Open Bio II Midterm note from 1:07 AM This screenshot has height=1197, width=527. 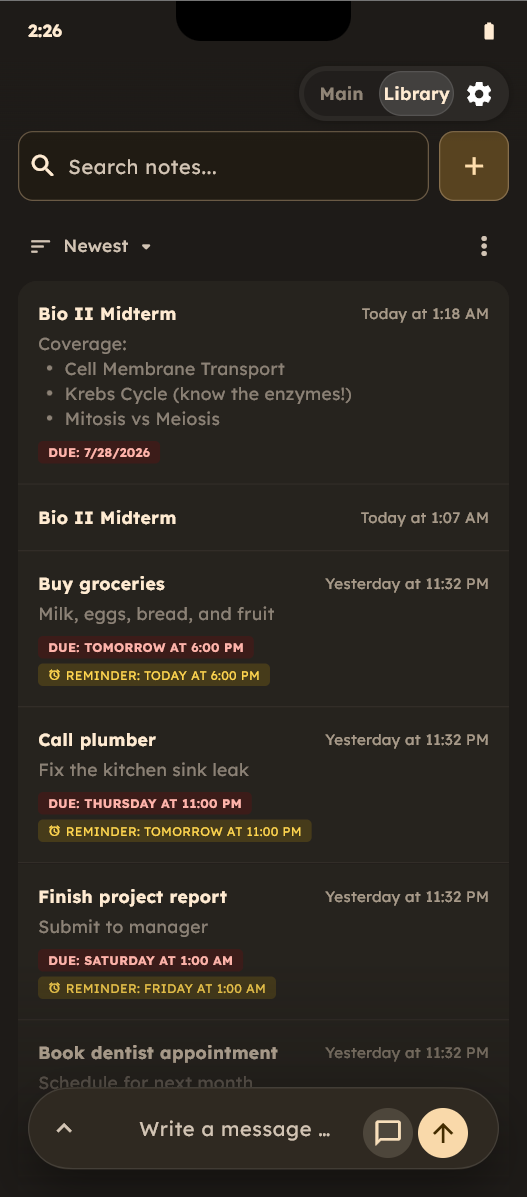(264, 518)
